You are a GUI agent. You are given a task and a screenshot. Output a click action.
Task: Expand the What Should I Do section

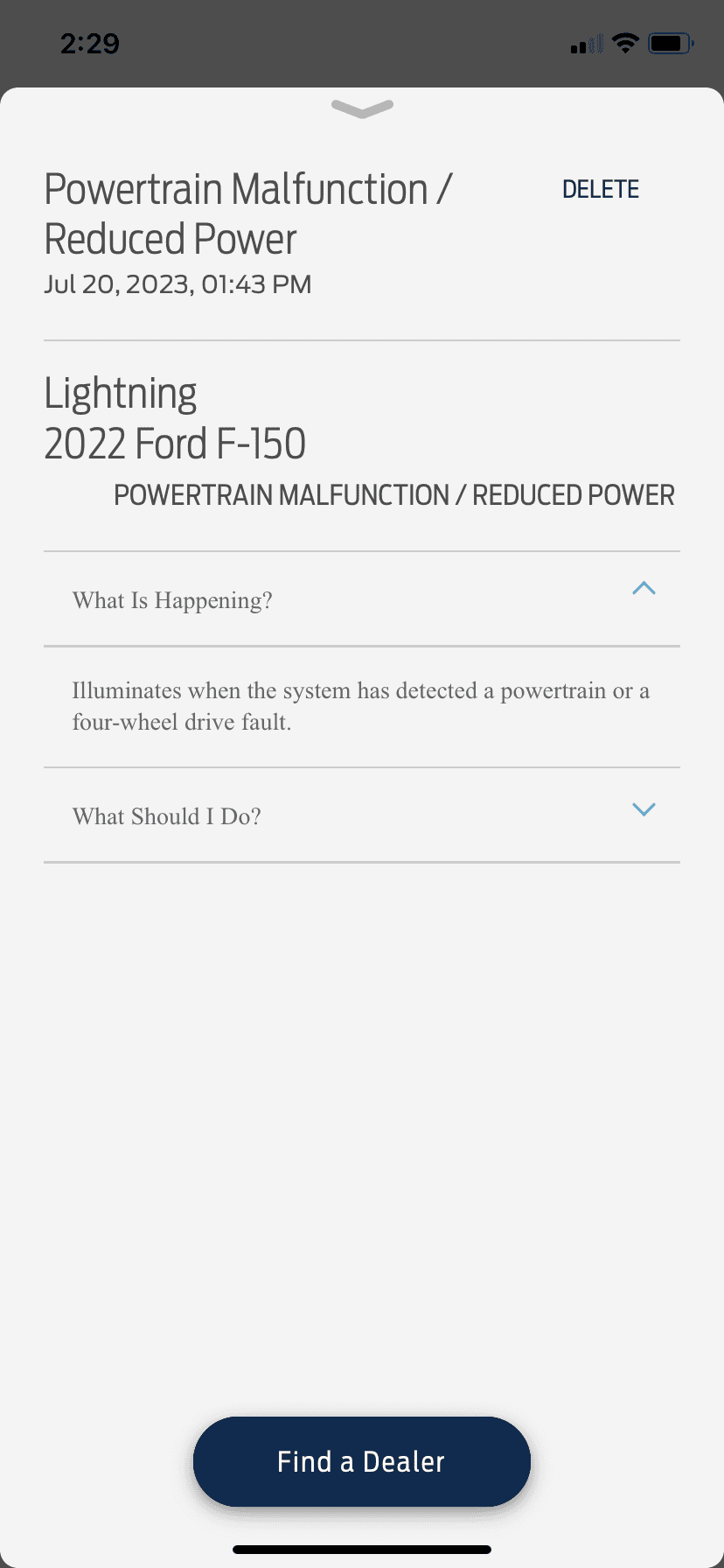[643, 810]
